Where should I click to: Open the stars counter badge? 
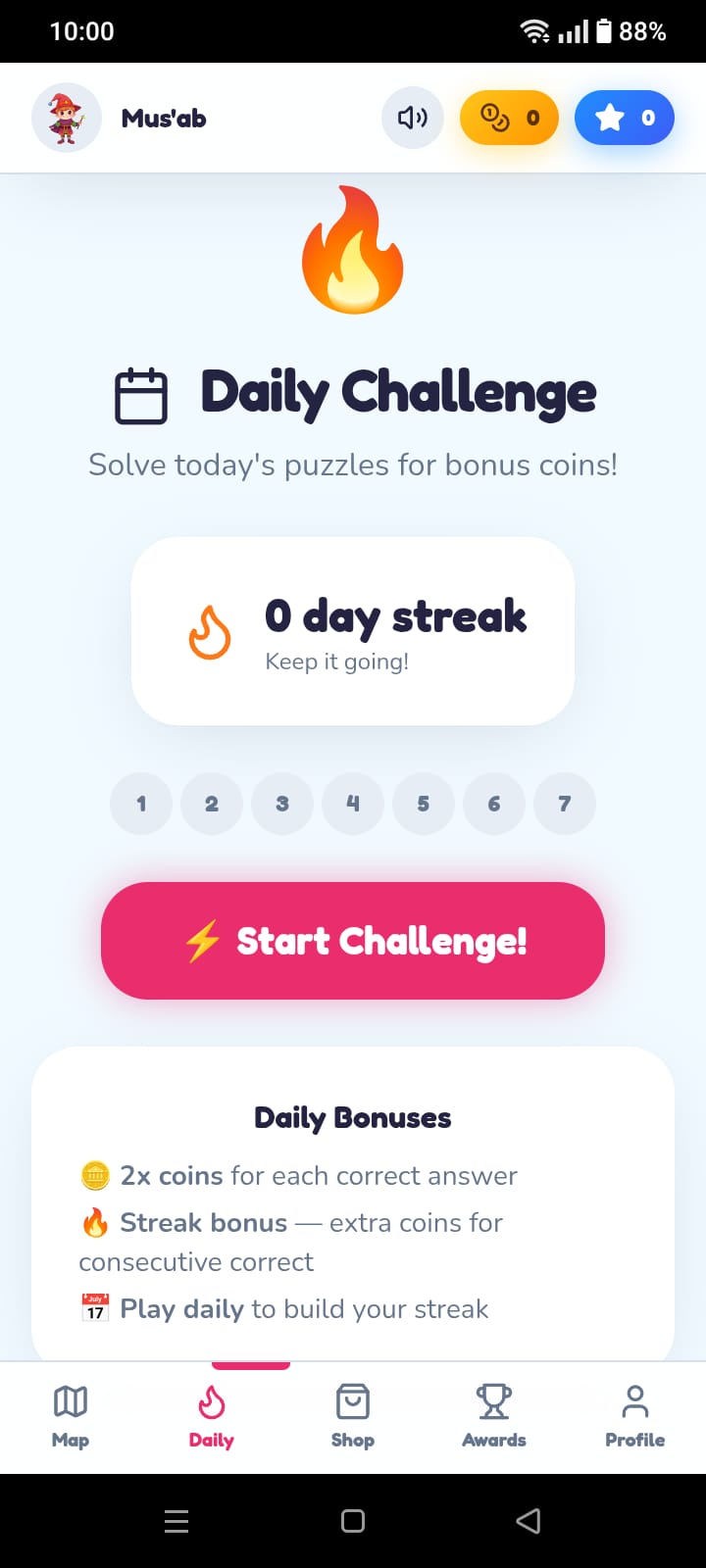(x=624, y=117)
